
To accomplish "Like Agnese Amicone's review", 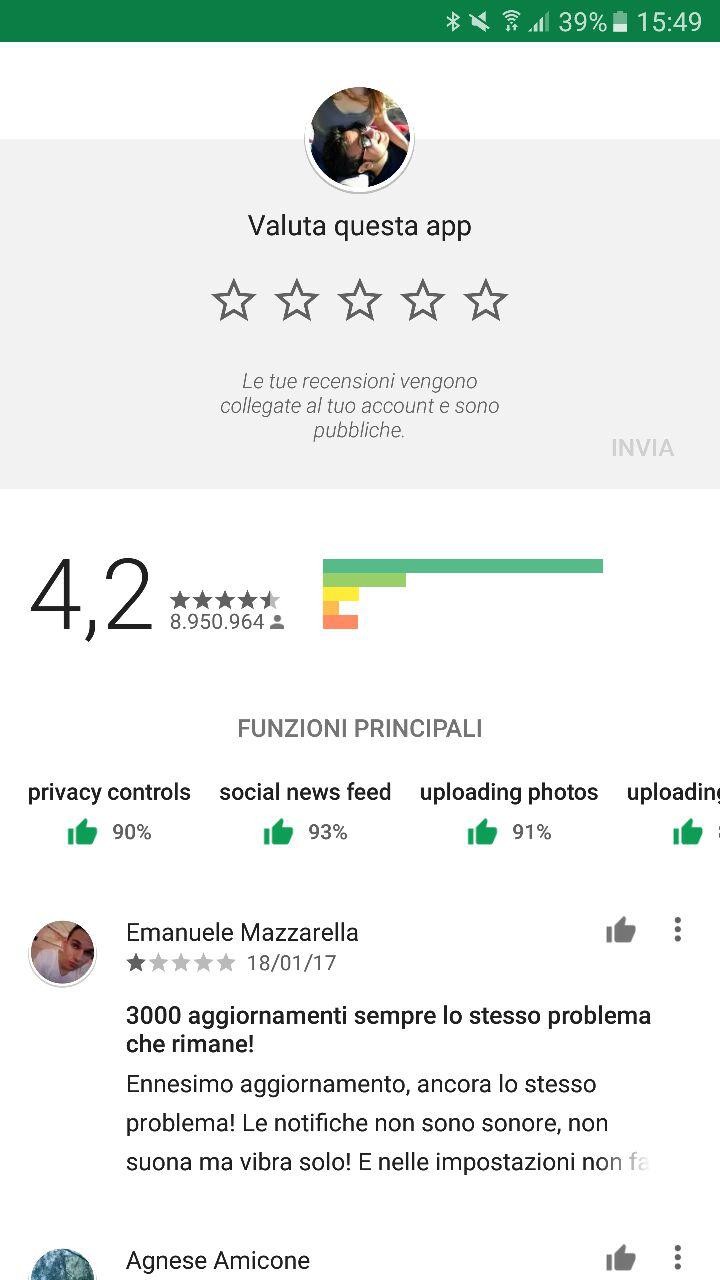I will 621,1258.
